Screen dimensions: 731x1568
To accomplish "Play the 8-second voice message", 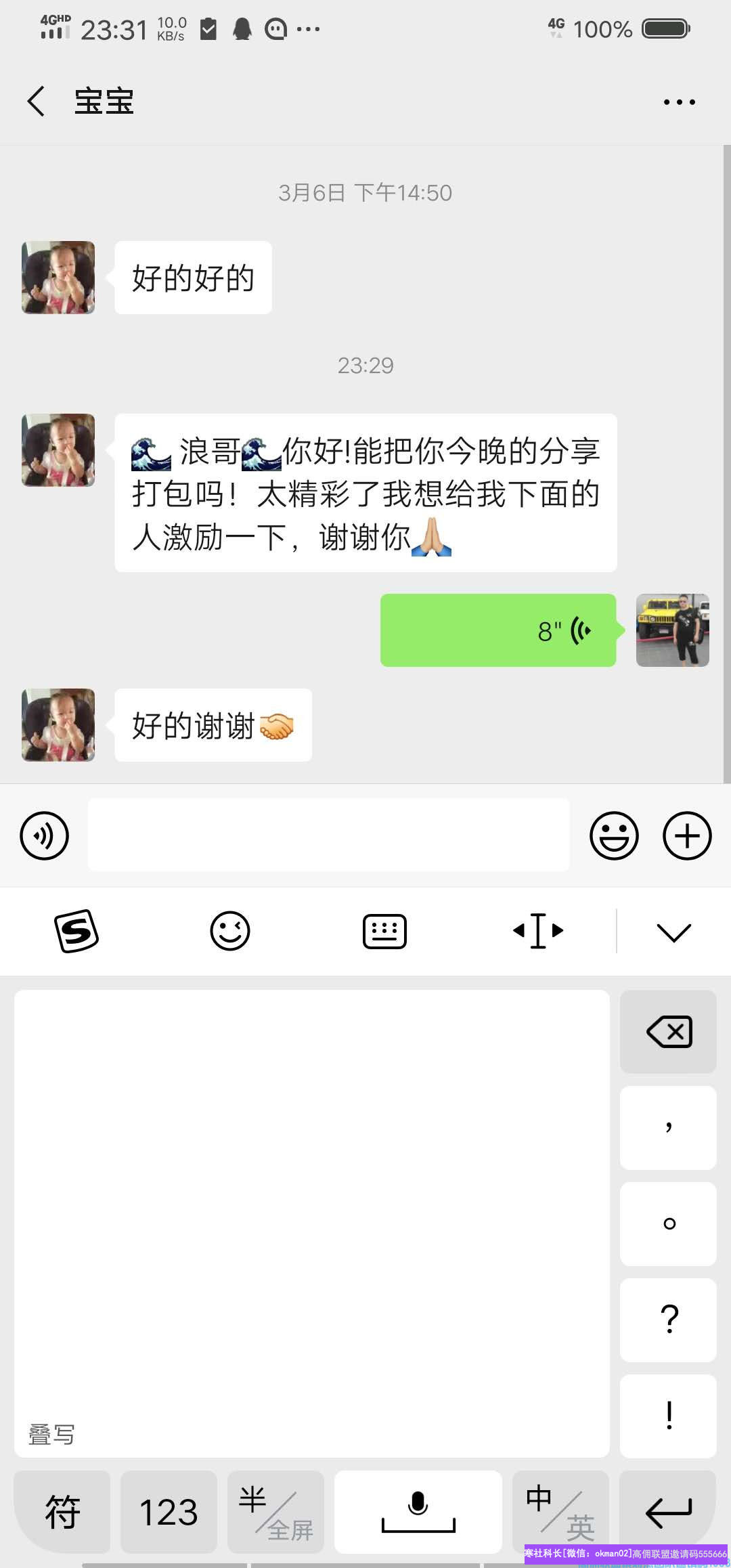I will pyautogui.click(x=498, y=630).
